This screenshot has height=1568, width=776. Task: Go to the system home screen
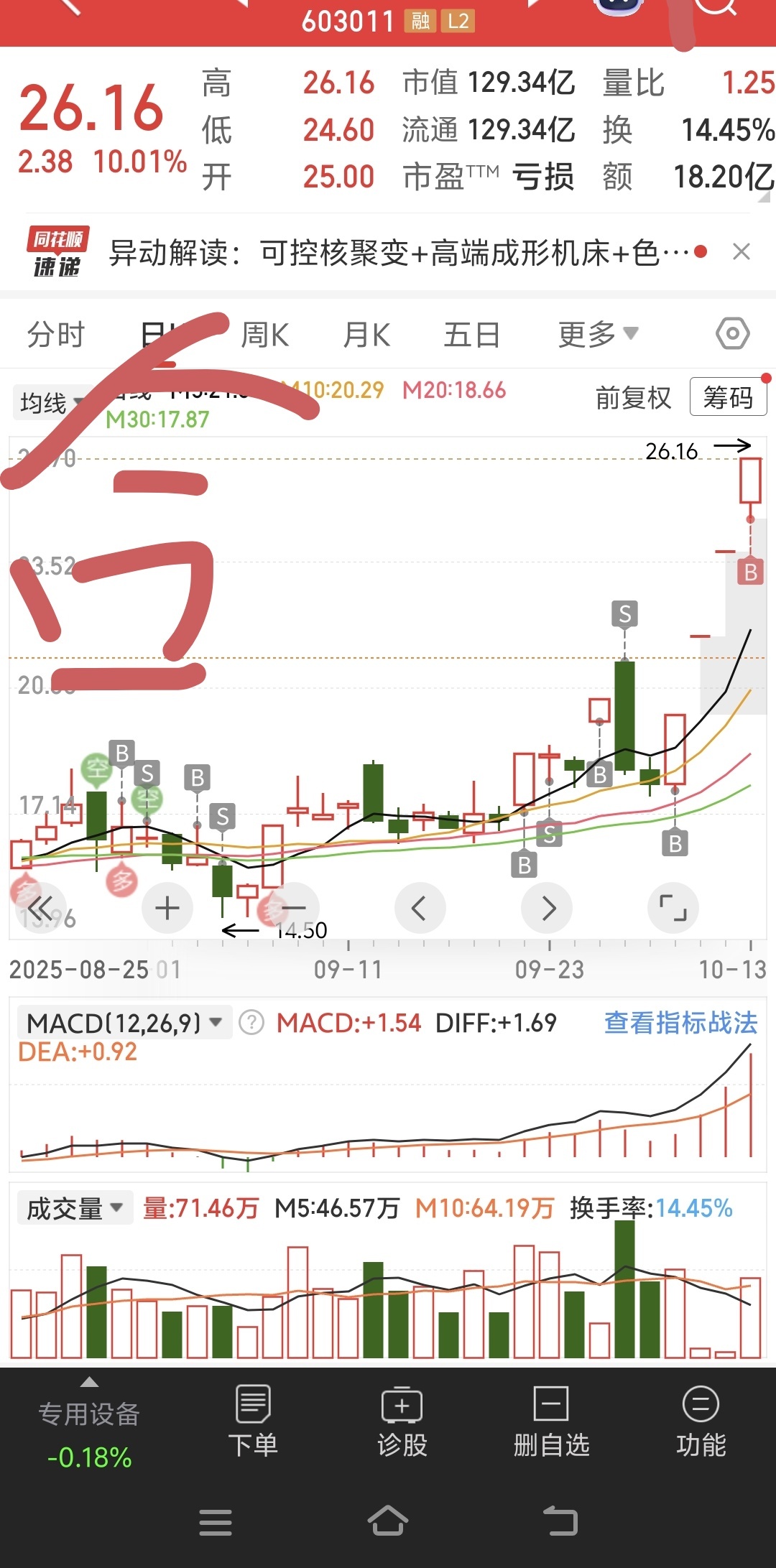(x=388, y=1521)
